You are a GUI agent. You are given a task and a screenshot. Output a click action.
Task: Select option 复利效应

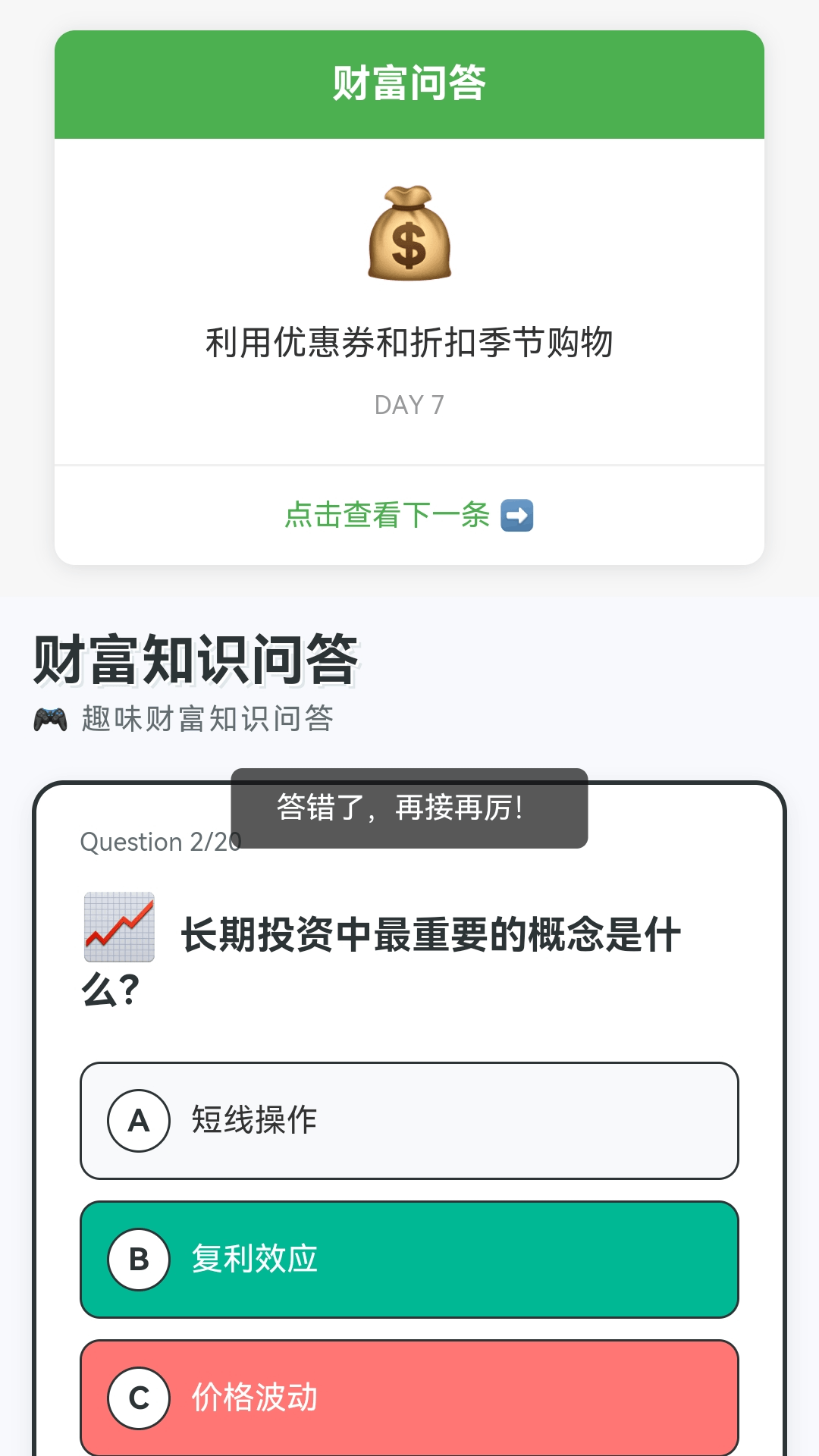click(409, 1260)
